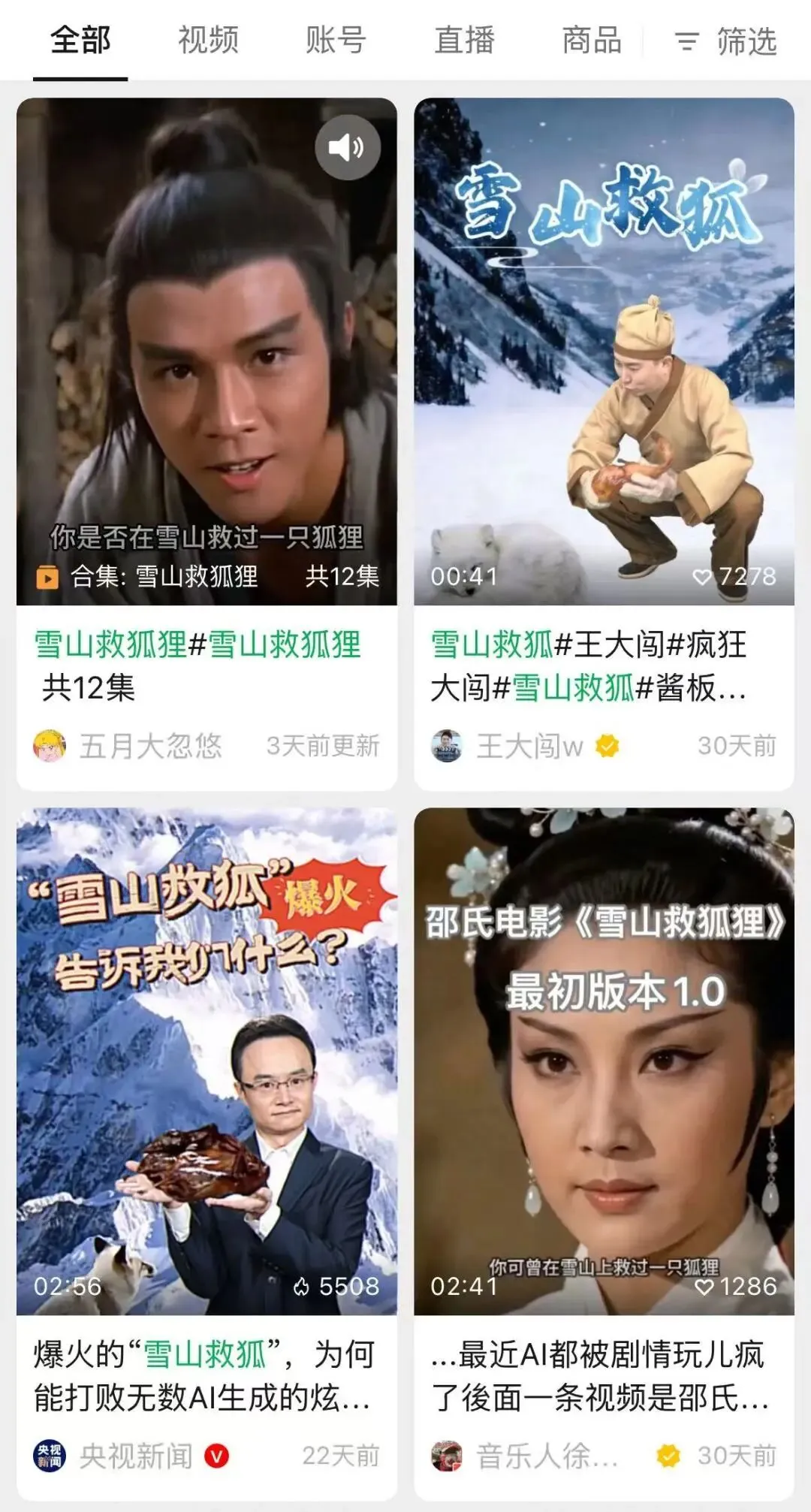The image size is (811, 1512).
Task: Play 王大闯's 雪山救狐 video
Action: 604,352
